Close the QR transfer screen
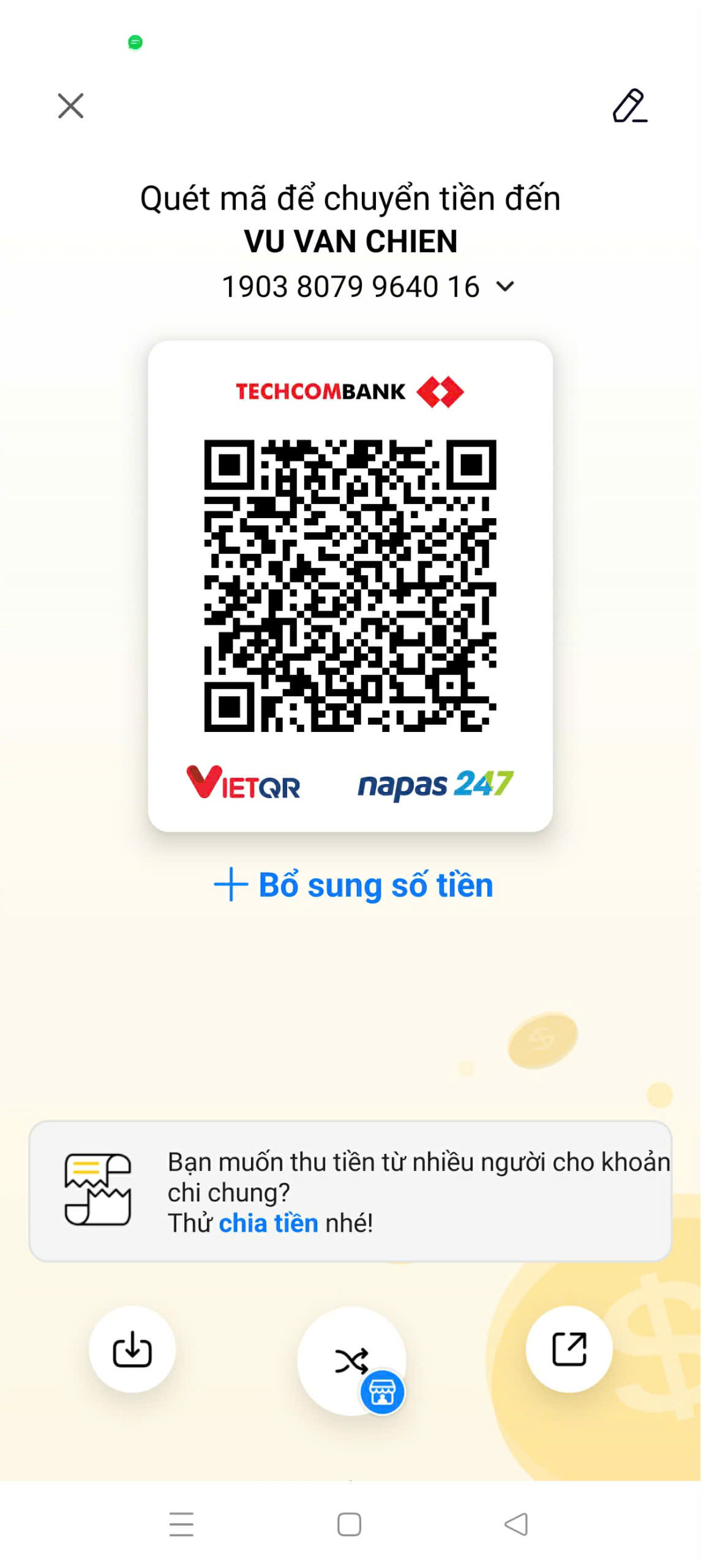The width and height of the screenshot is (701, 1568). coord(70,106)
